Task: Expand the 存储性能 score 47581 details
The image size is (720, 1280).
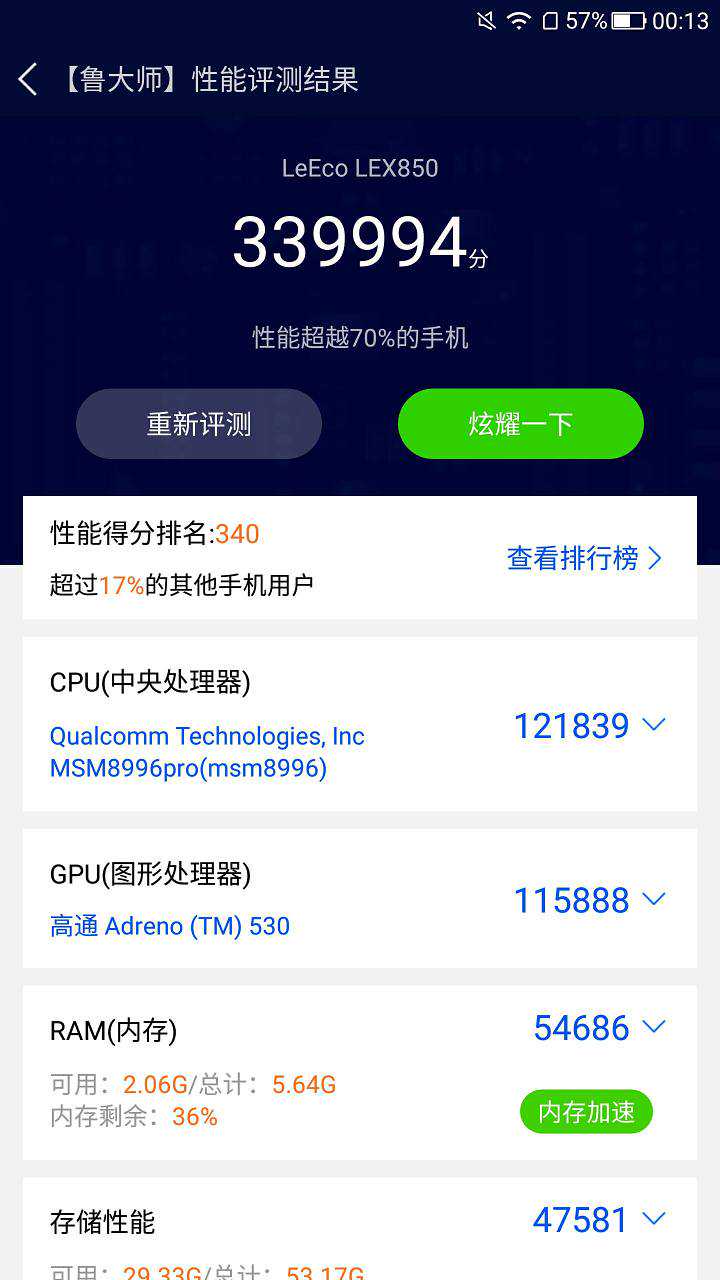Action: 599,1219
